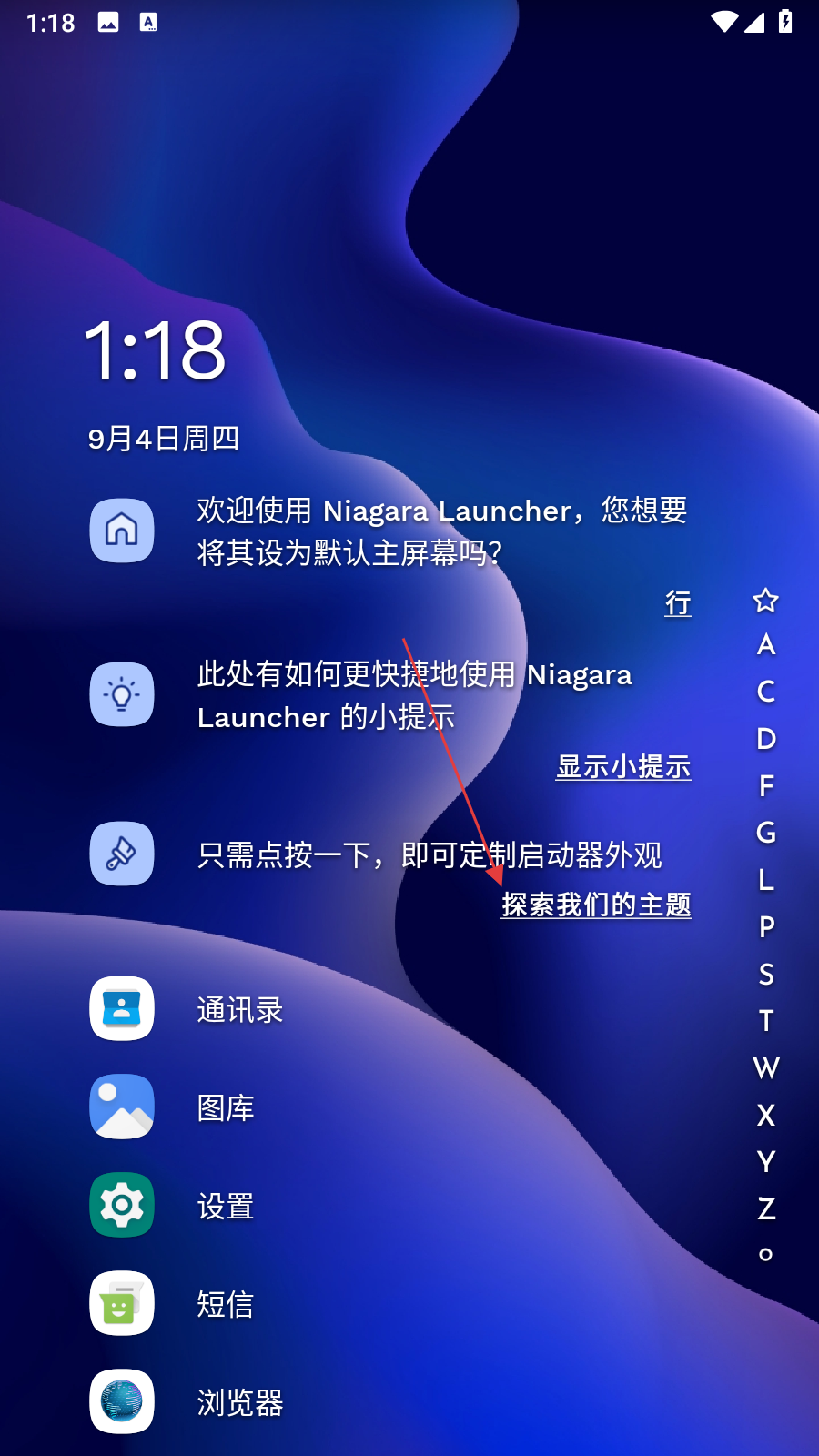Open the date widget showing 9月4日周四
The image size is (819, 1456).
164,439
